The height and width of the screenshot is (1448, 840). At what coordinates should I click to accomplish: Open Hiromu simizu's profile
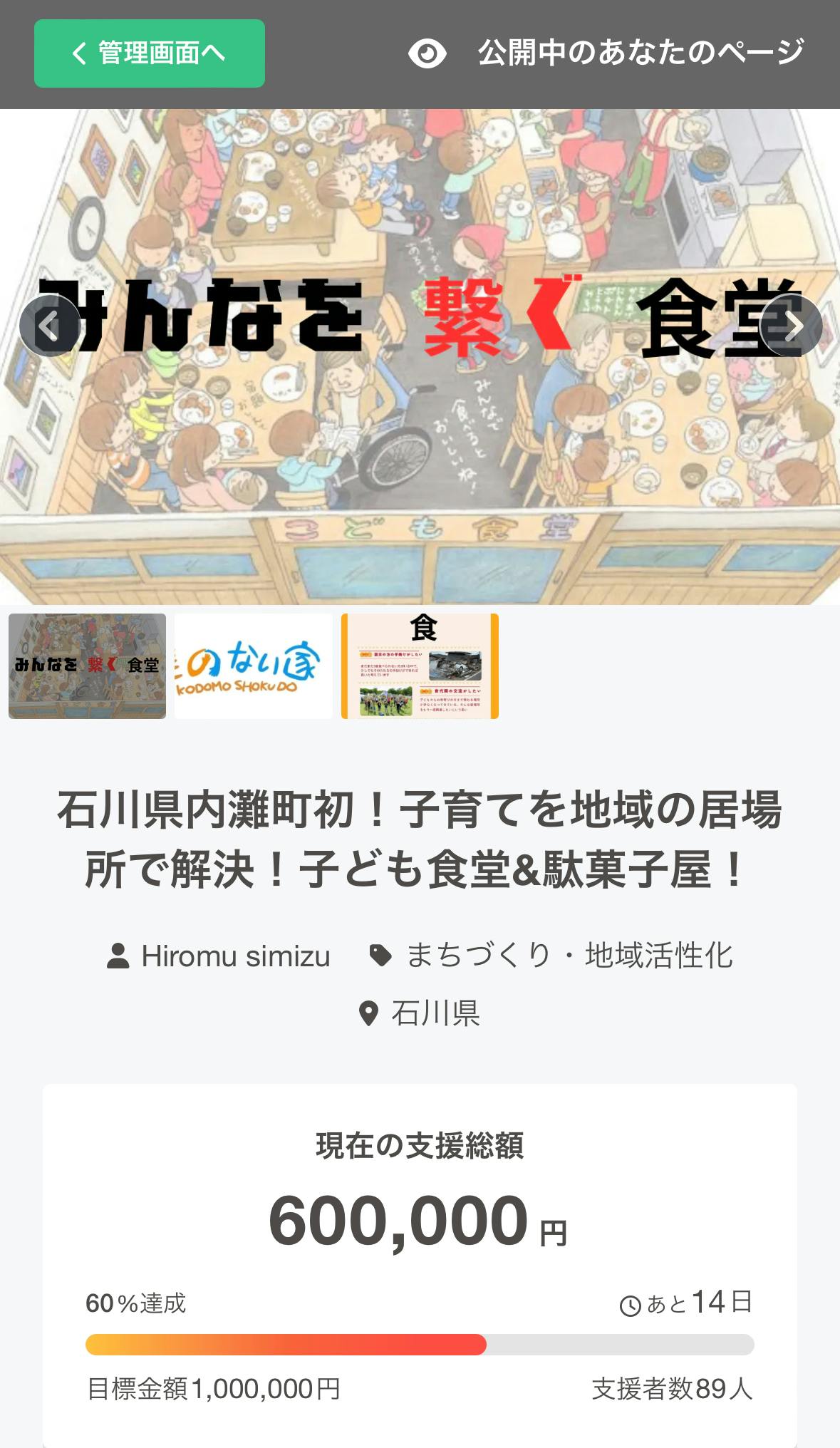(x=219, y=956)
